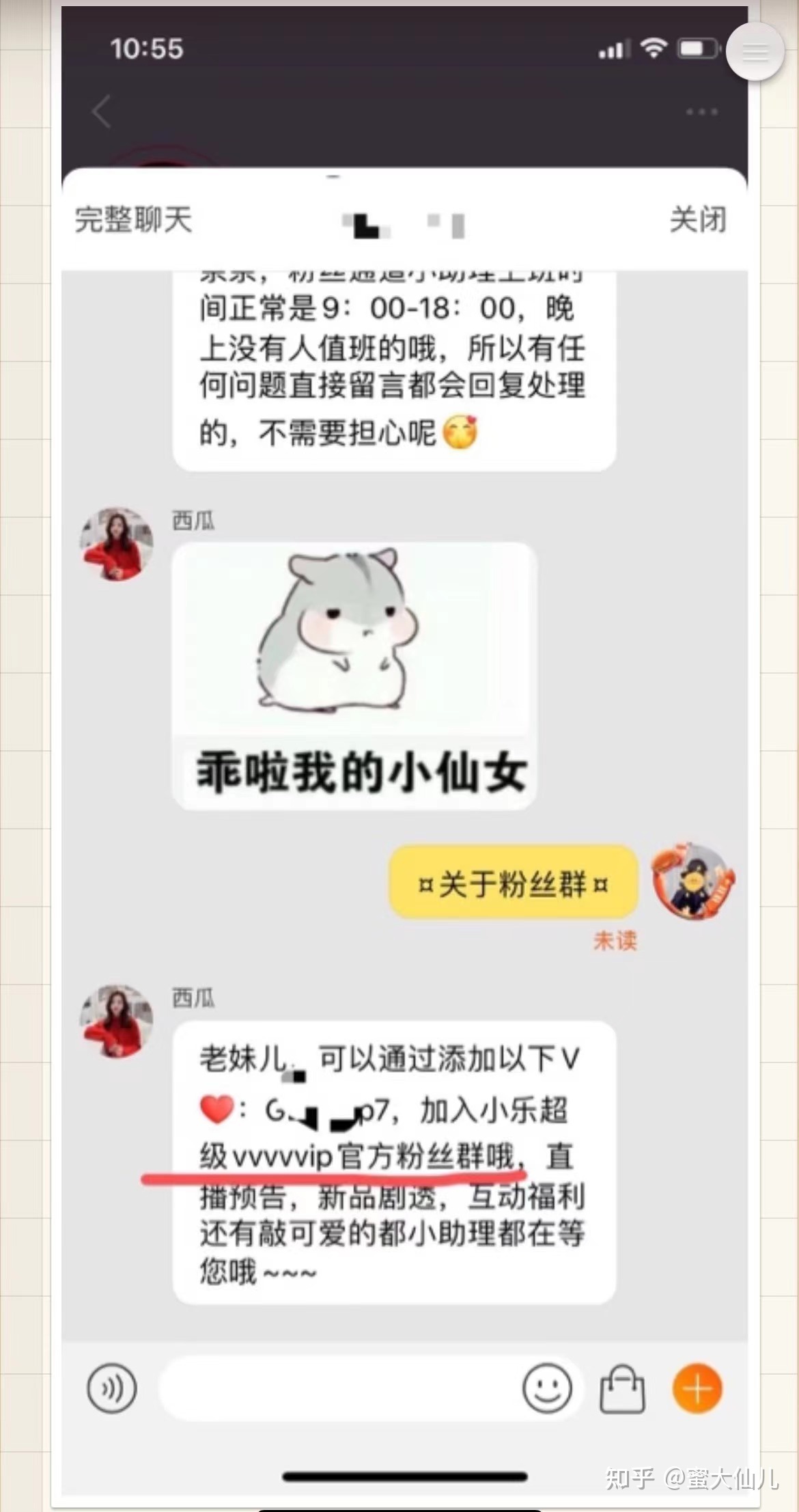Tap the voice input icon

point(112,1389)
